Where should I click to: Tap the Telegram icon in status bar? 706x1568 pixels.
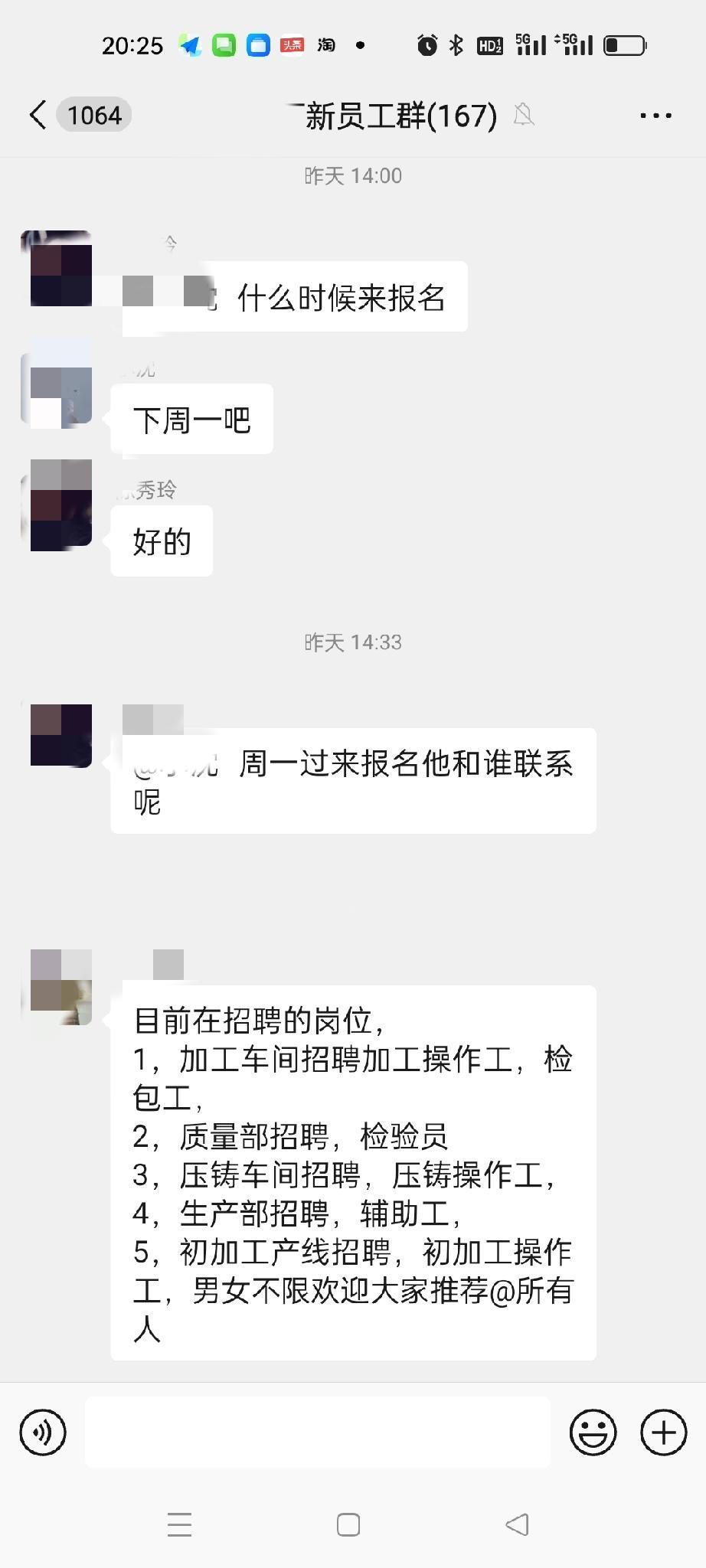(x=190, y=45)
